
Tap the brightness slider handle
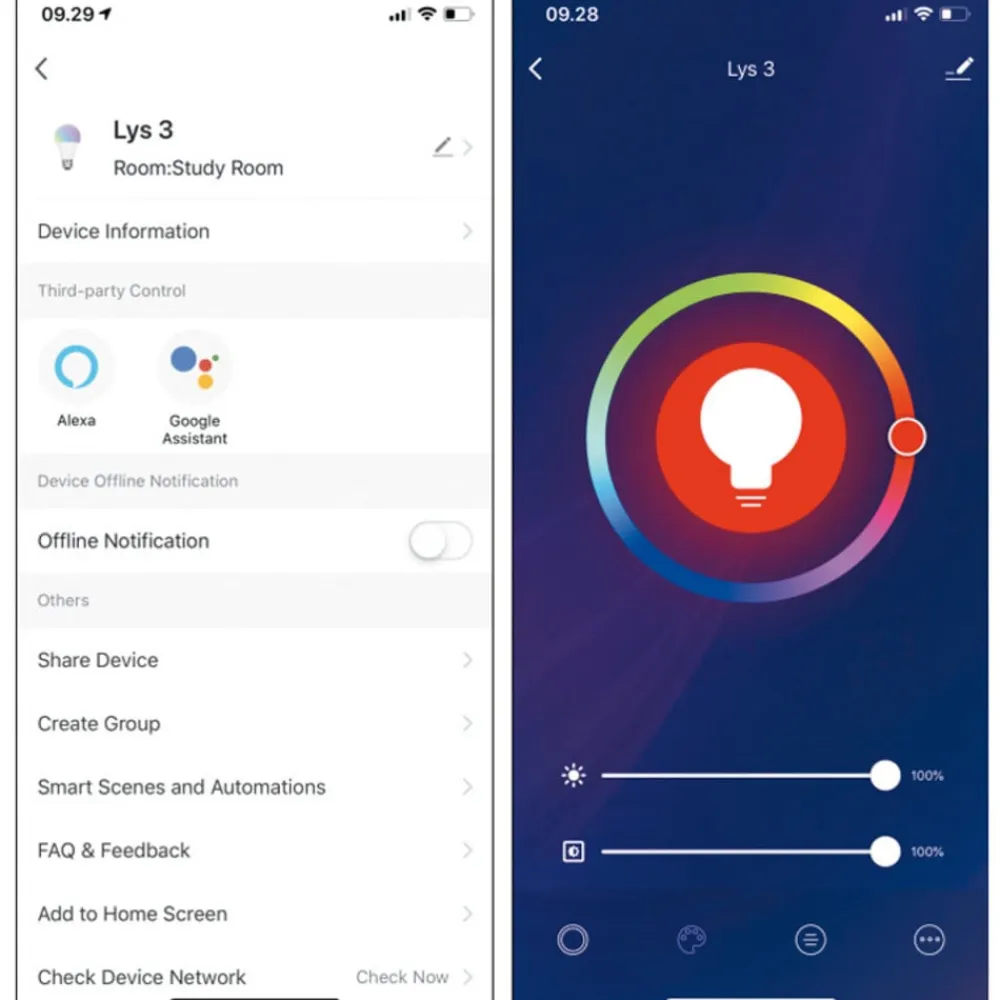coord(885,775)
